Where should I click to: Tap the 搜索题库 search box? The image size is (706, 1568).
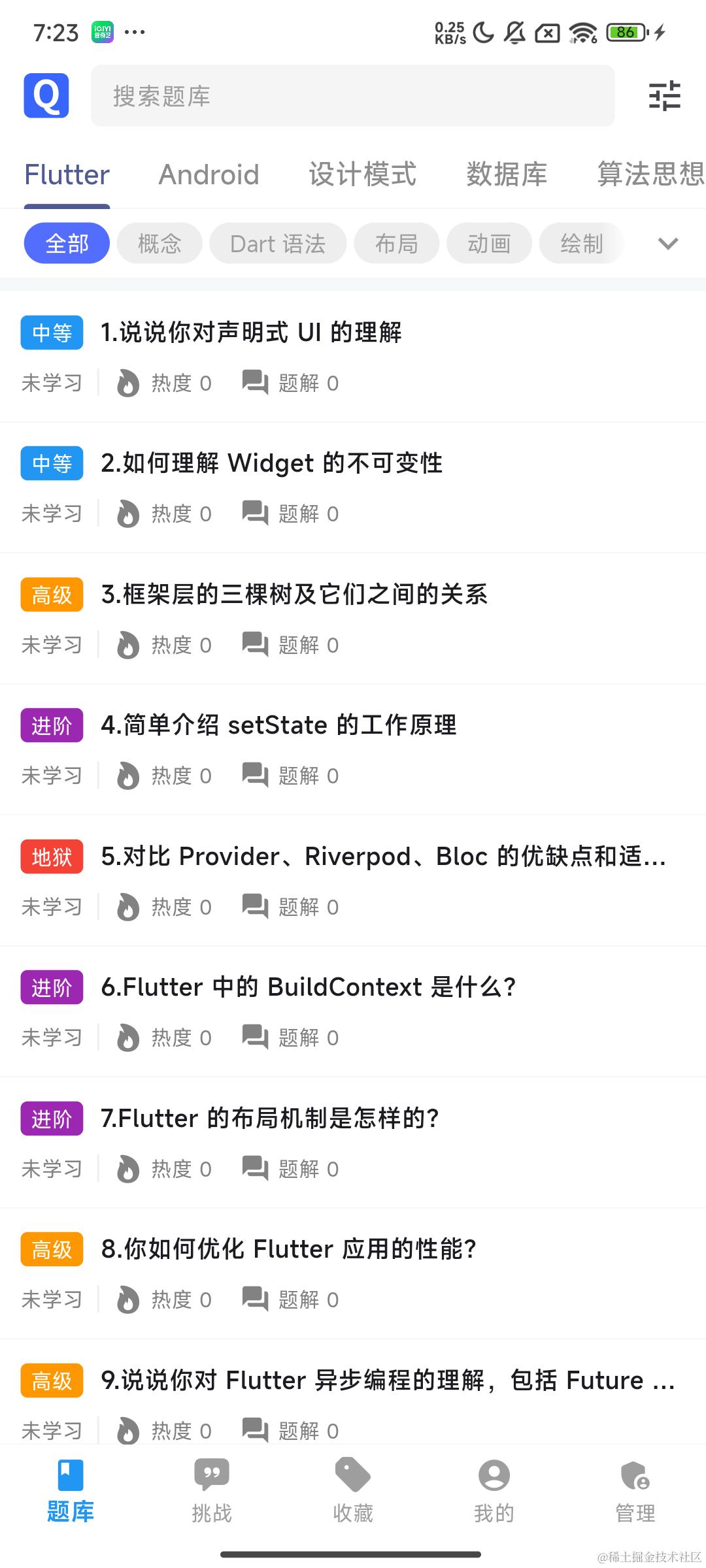click(x=353, y=96)
